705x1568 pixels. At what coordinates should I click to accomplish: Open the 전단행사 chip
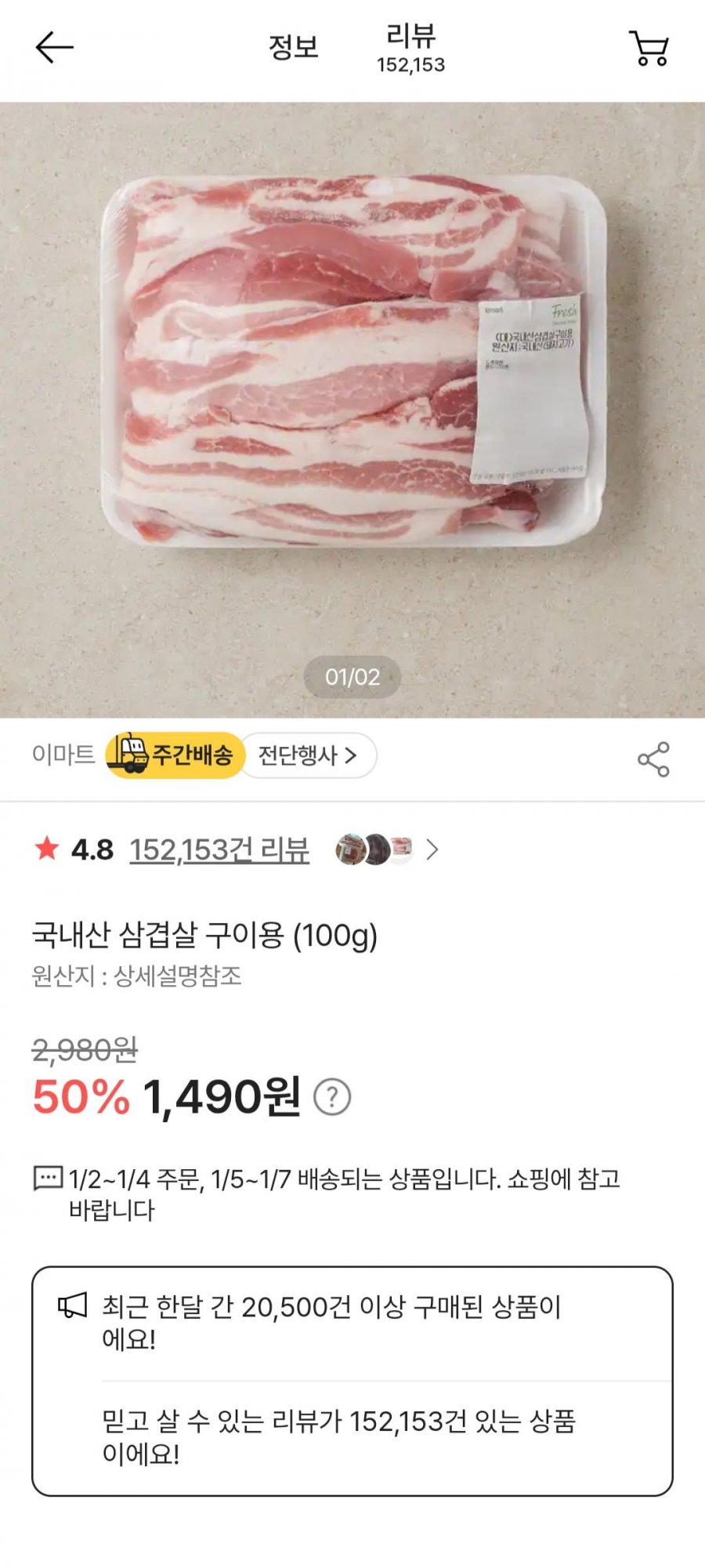307,755
